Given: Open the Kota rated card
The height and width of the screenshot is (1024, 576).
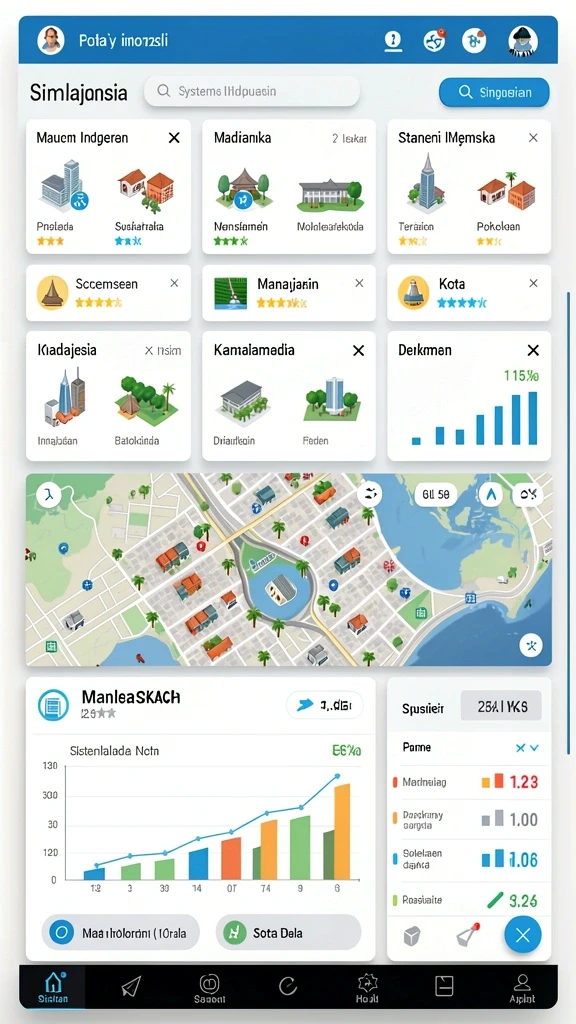Looking at the screenshot, I should pos(468,292).
